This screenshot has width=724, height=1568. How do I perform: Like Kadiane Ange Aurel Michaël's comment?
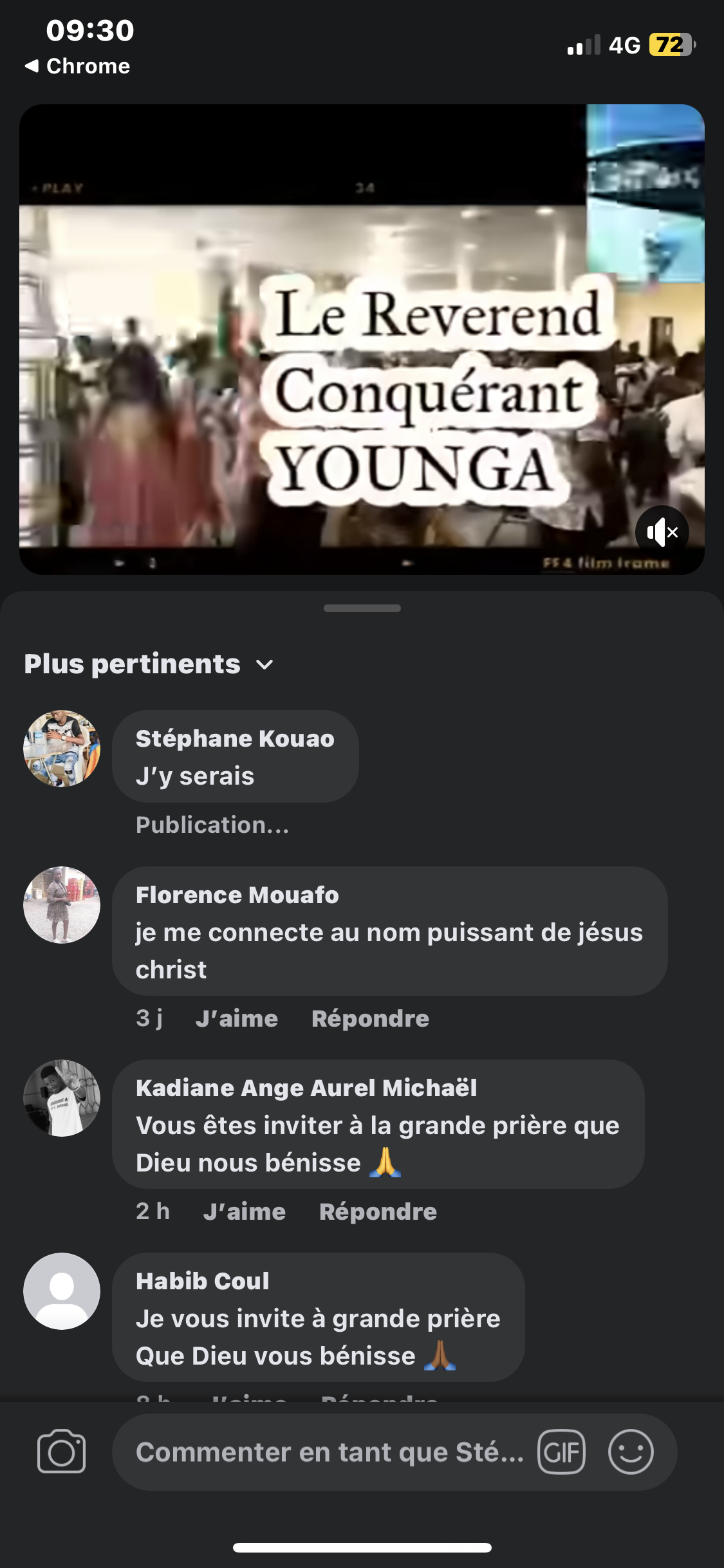pos(244,1211)
